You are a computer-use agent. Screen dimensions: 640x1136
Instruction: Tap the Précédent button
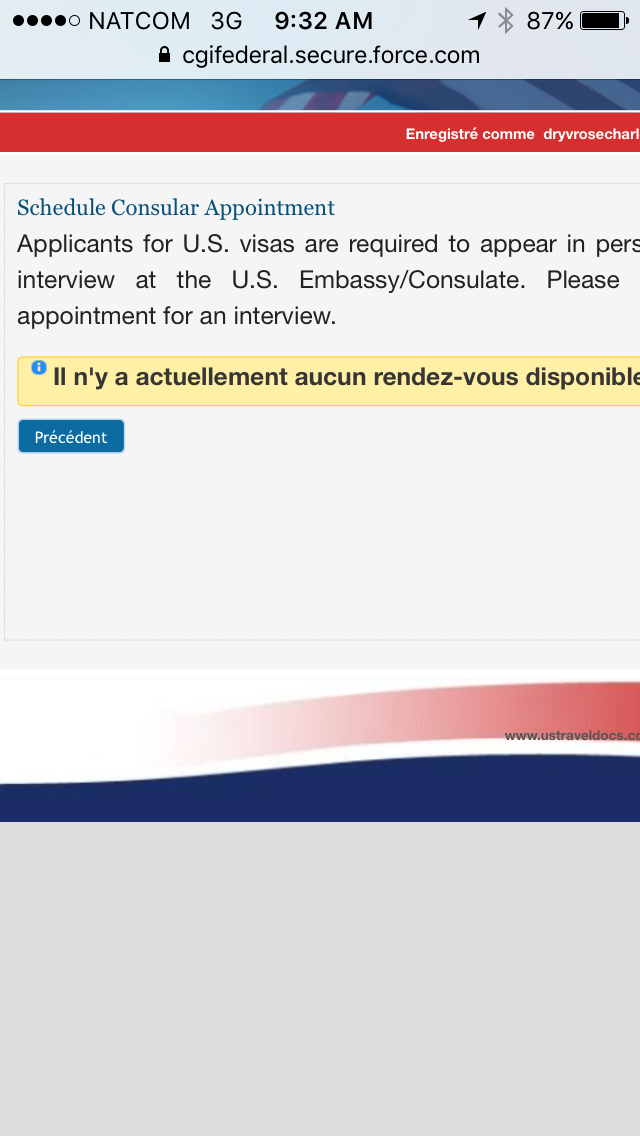[71, 436]
